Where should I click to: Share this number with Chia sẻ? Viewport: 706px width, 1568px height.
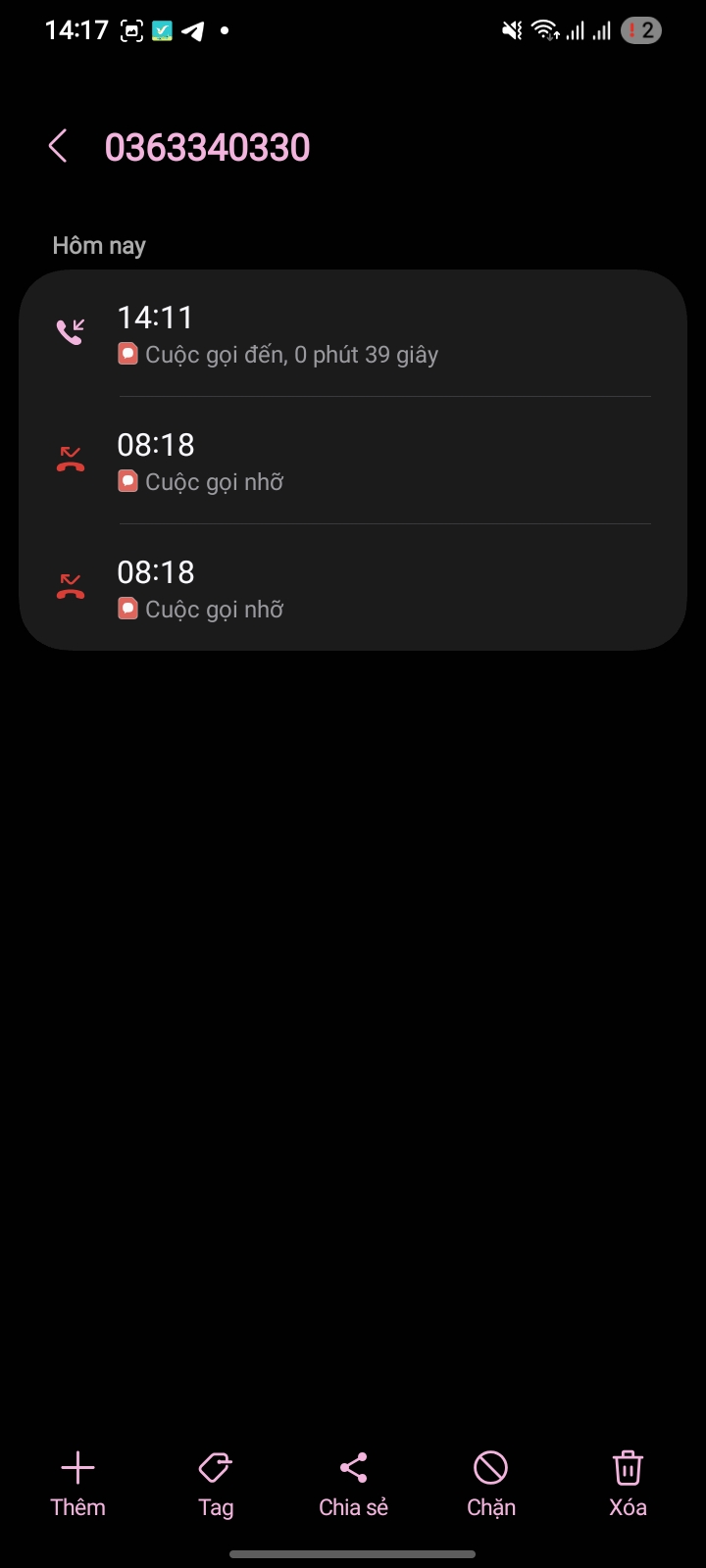click(353, 1484)
